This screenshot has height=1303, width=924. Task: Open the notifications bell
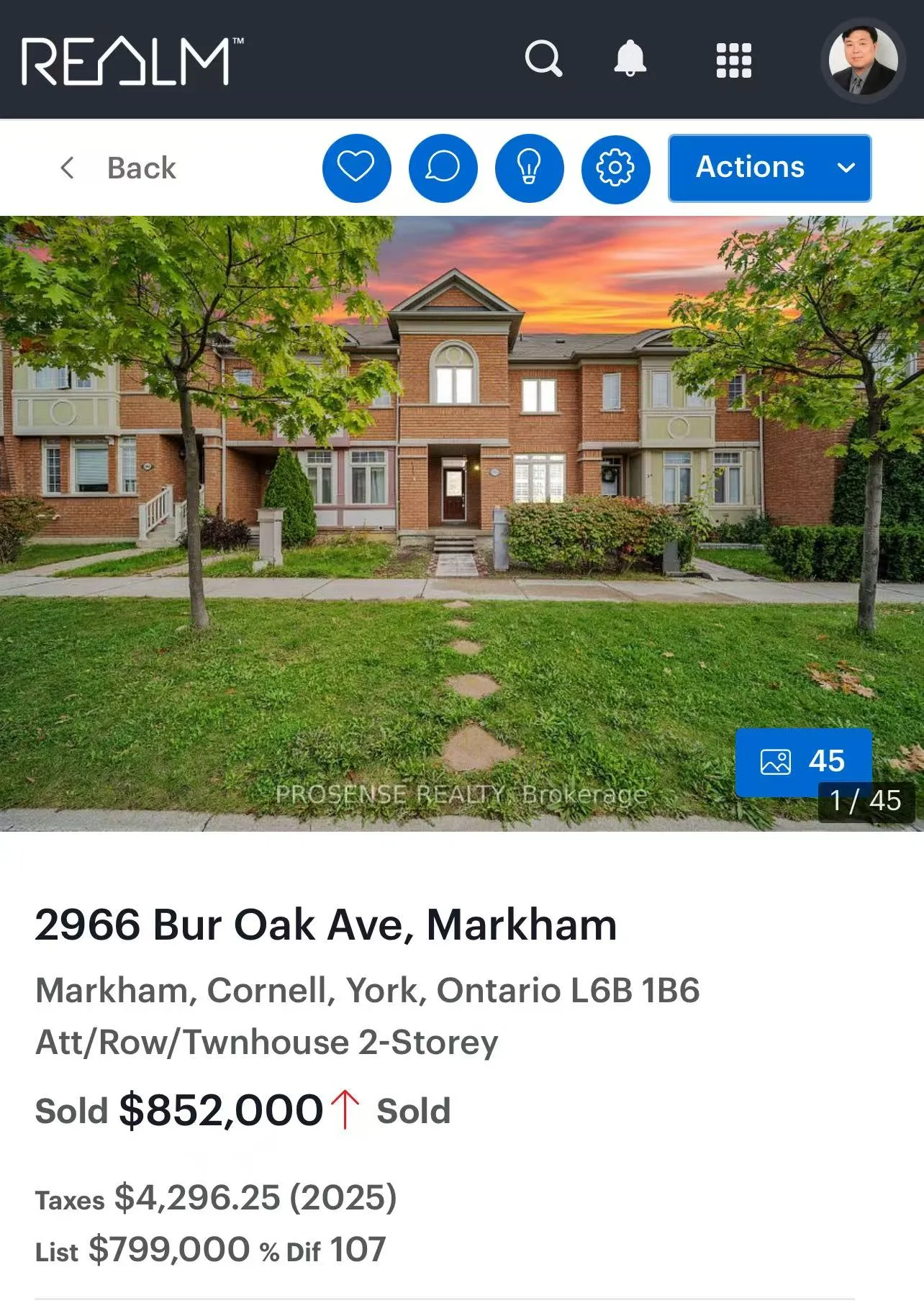(x=630, y=59)
